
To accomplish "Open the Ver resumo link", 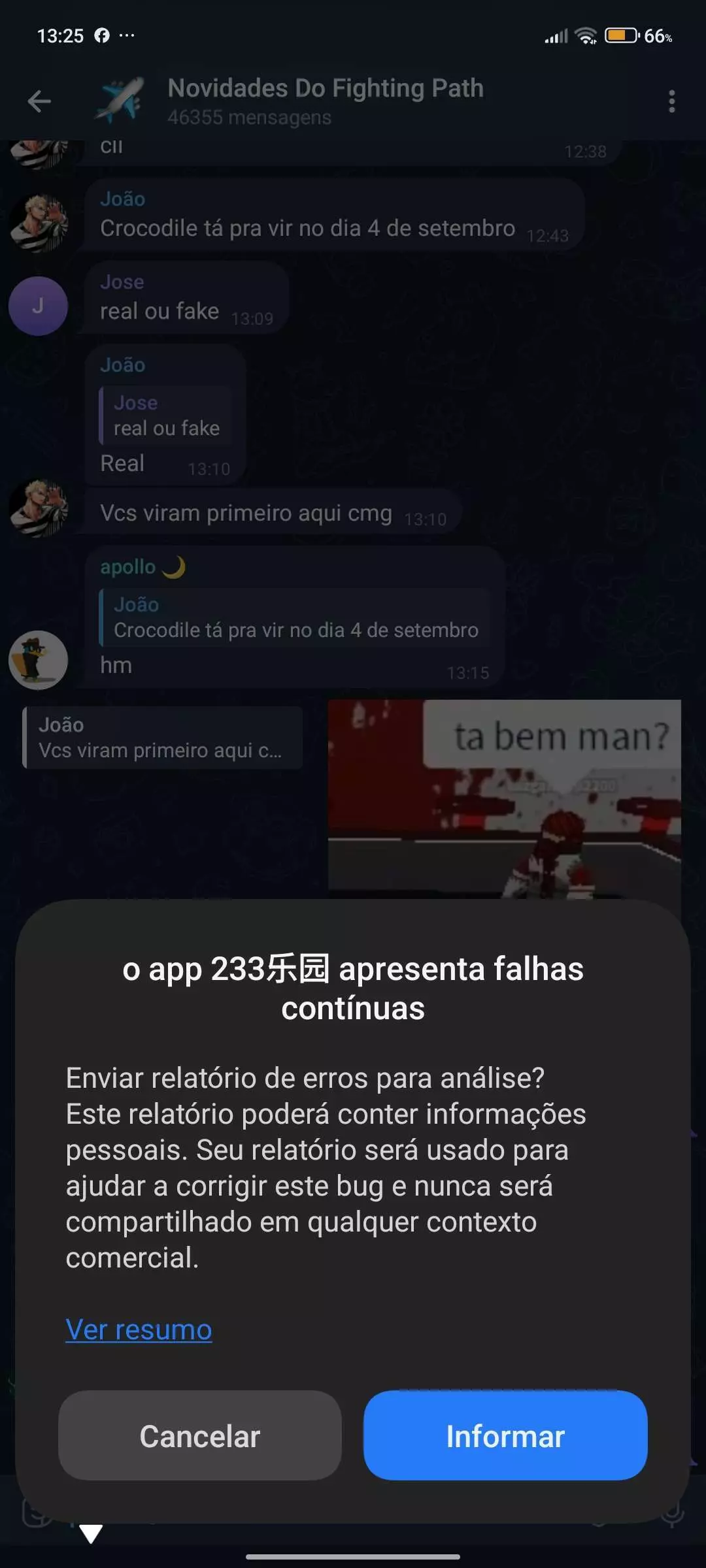I will click(x=139, y=1330).
